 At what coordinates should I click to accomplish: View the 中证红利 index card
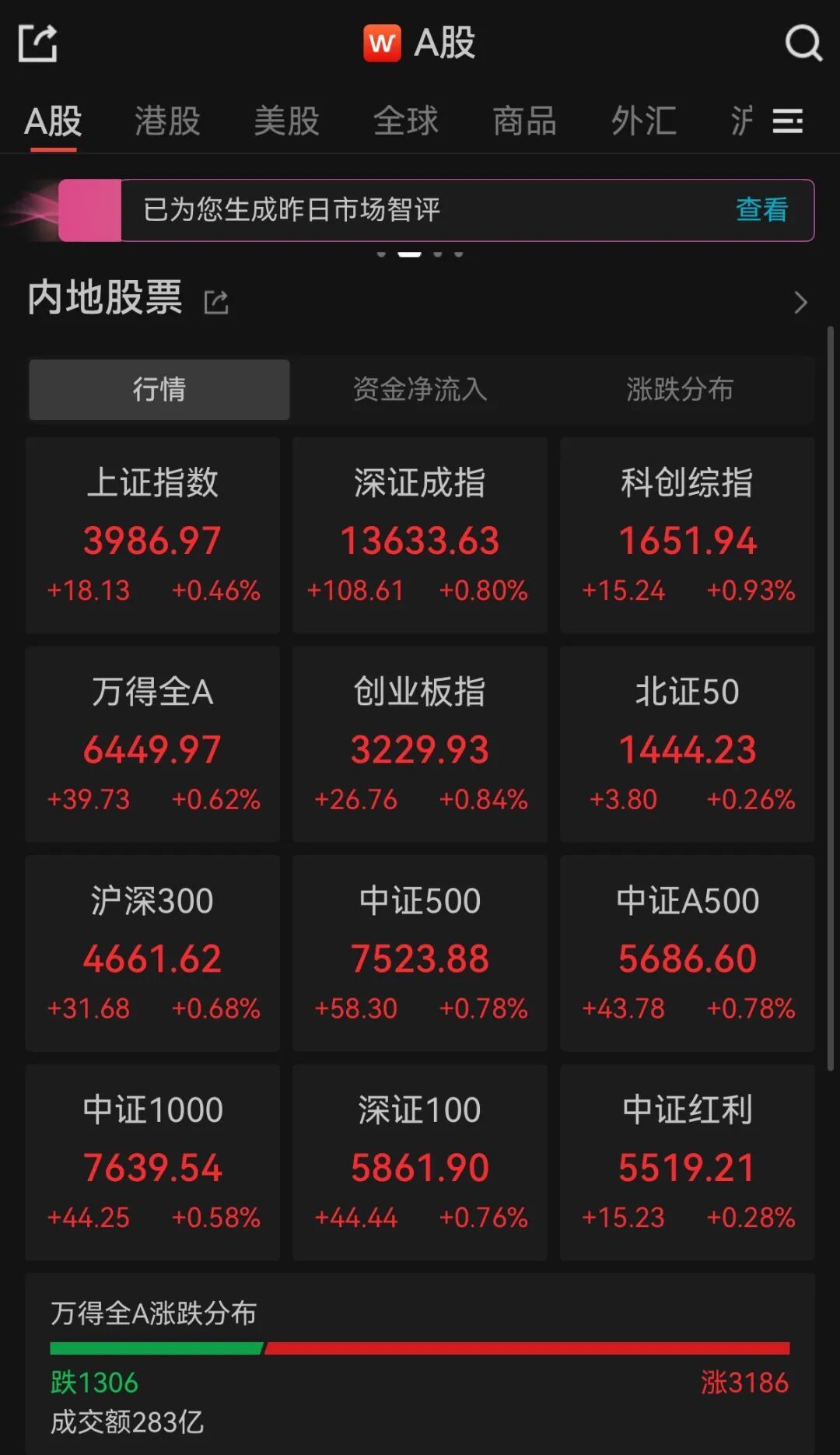click(688, 1162)
